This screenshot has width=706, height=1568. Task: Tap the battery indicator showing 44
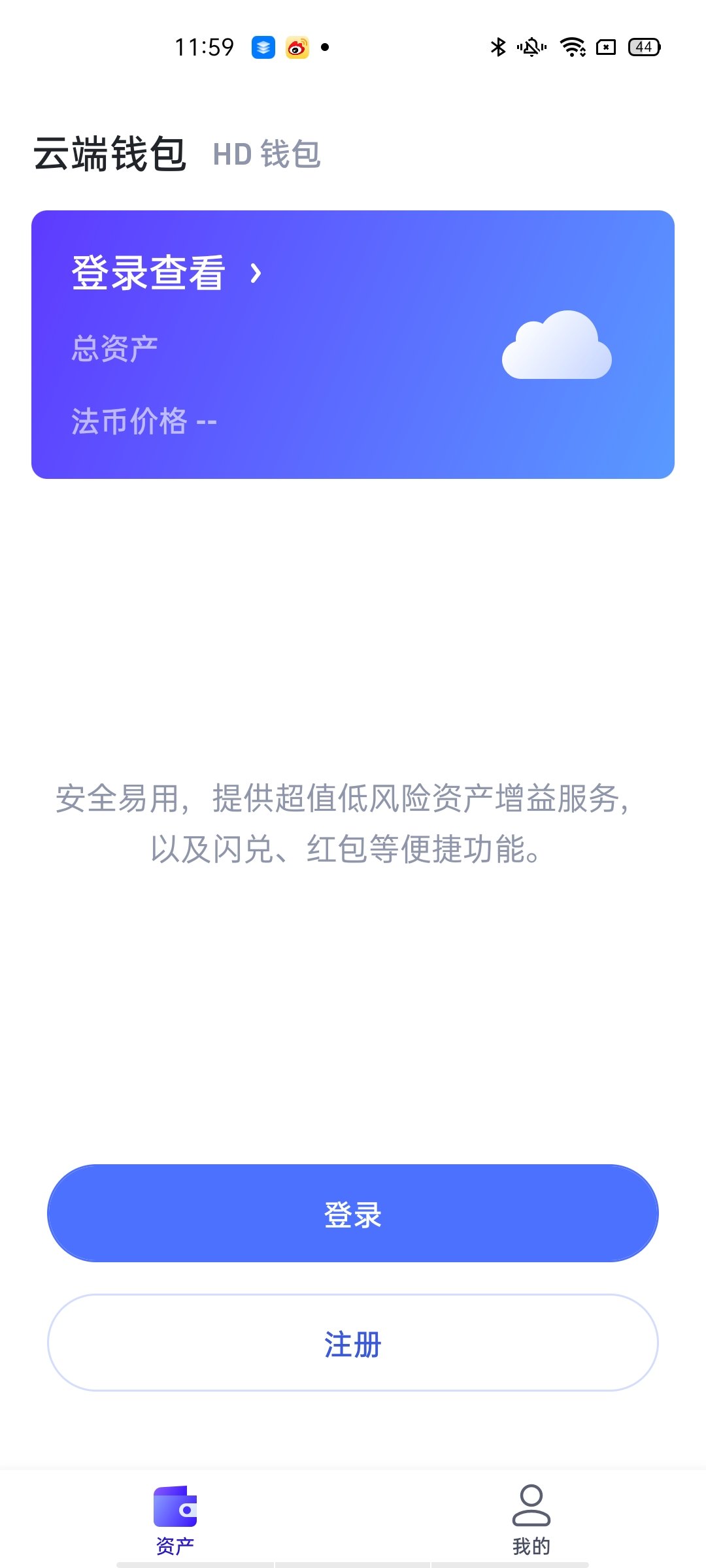tap(643, 47)
